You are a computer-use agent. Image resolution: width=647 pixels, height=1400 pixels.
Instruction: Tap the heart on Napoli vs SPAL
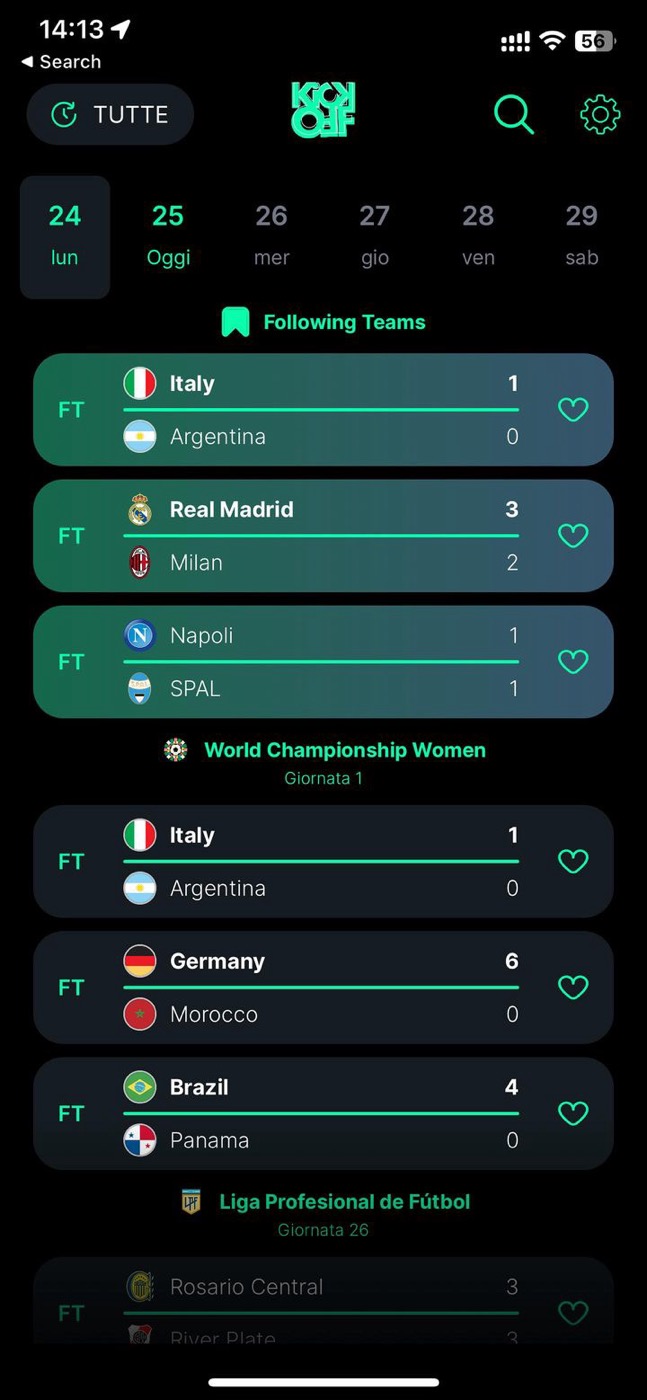tap(573, 662)
